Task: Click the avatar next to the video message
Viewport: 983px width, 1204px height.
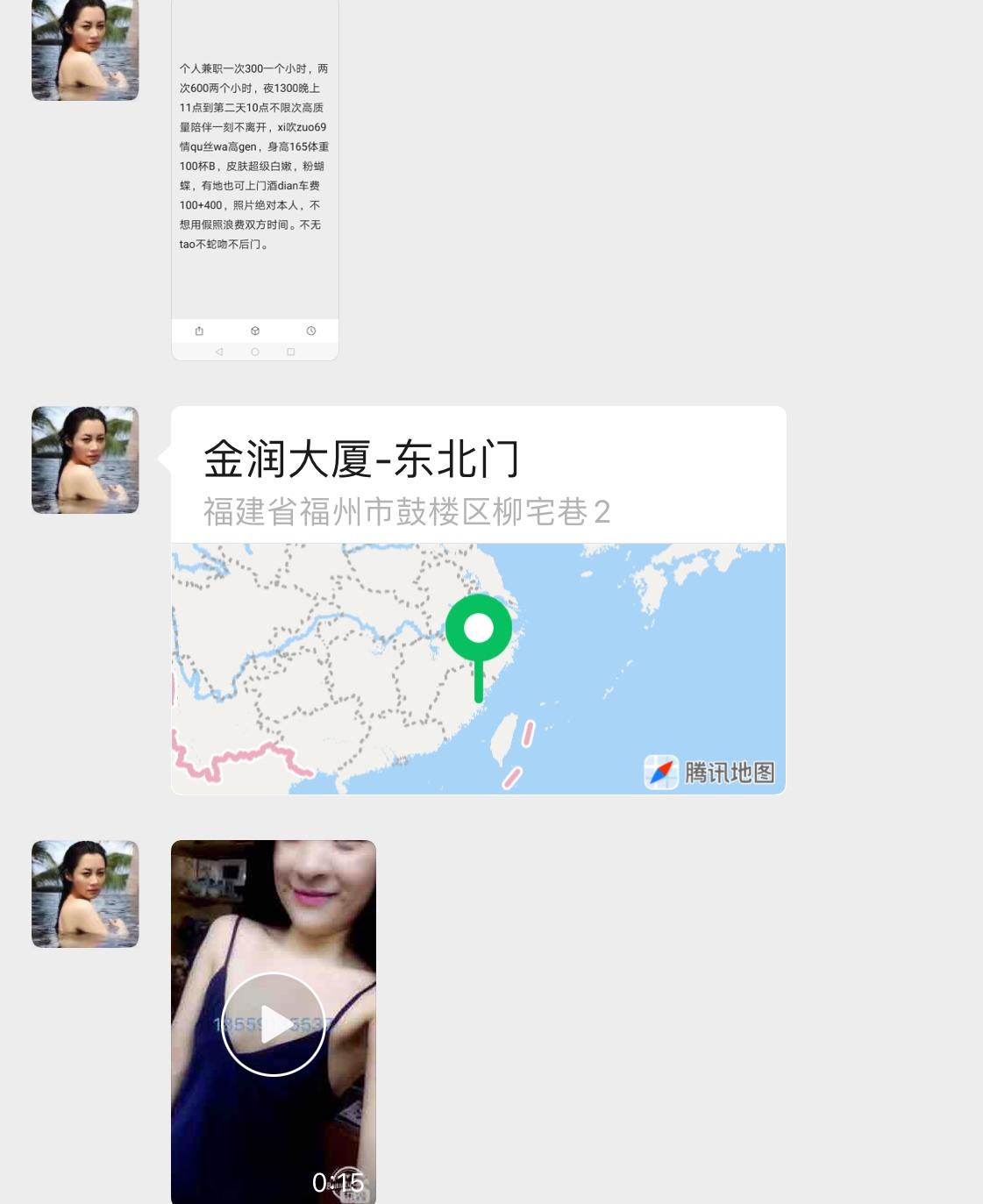Action: [84, 893]
